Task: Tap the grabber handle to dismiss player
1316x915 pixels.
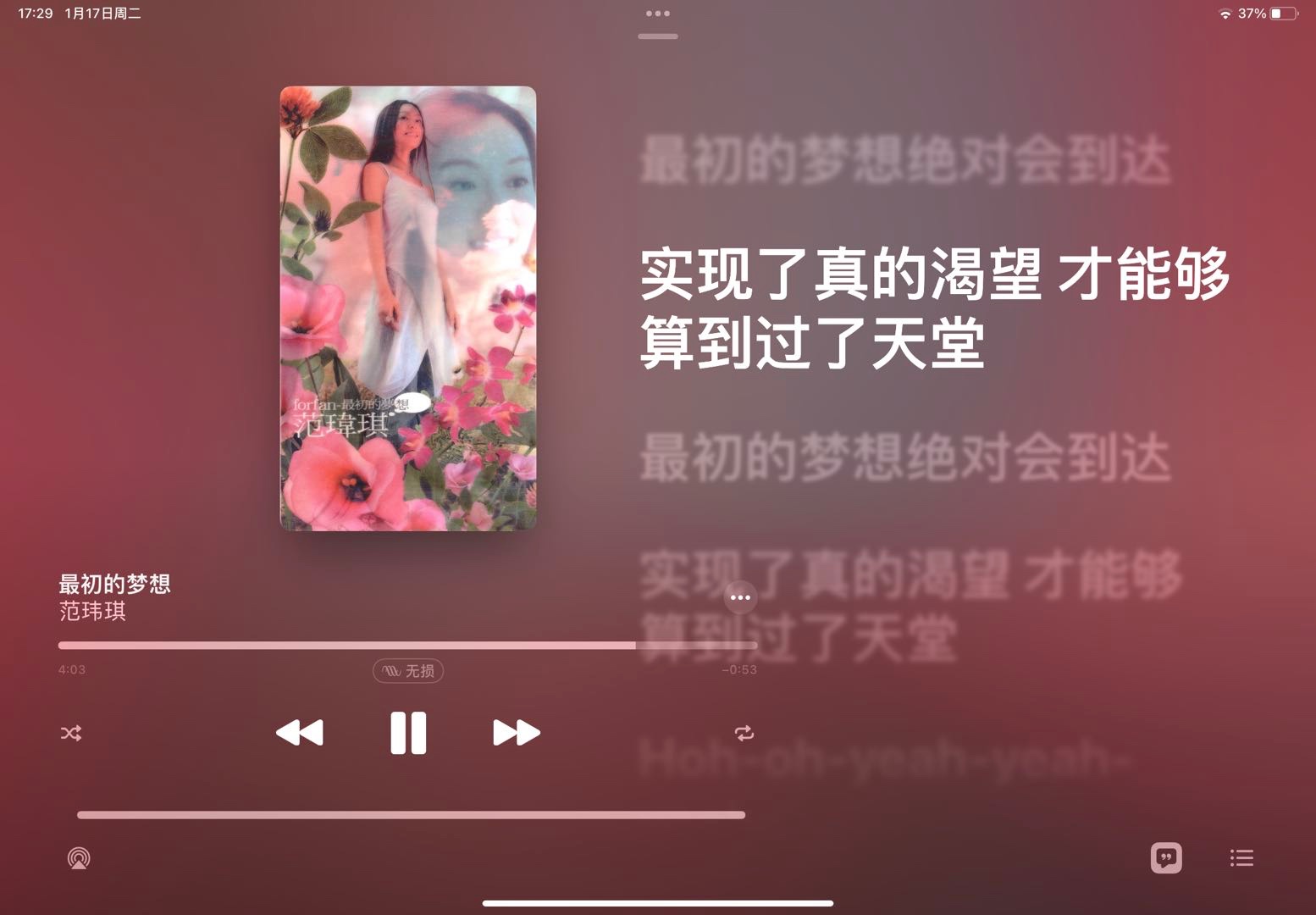Action: coord(658,36)
